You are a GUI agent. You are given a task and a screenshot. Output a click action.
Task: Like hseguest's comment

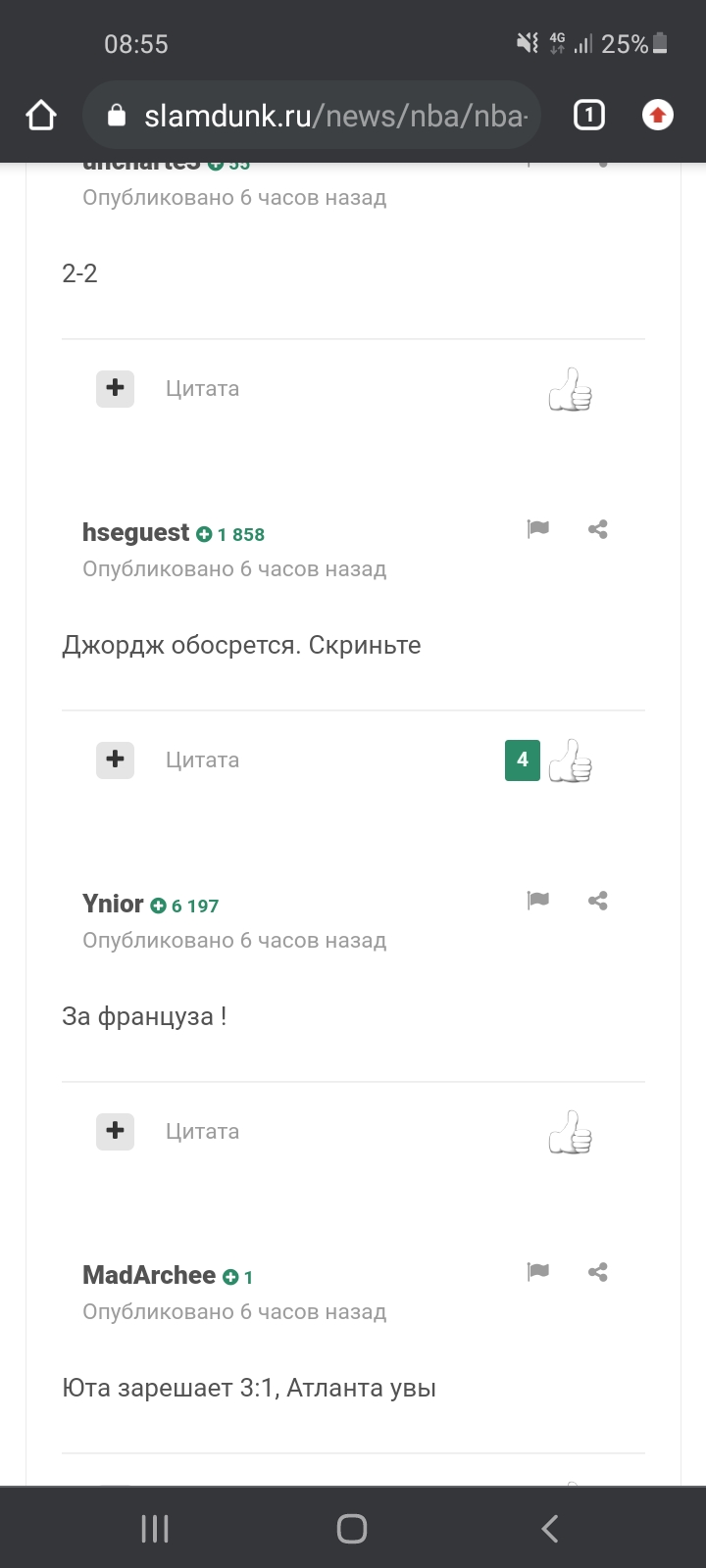point(570,761)
